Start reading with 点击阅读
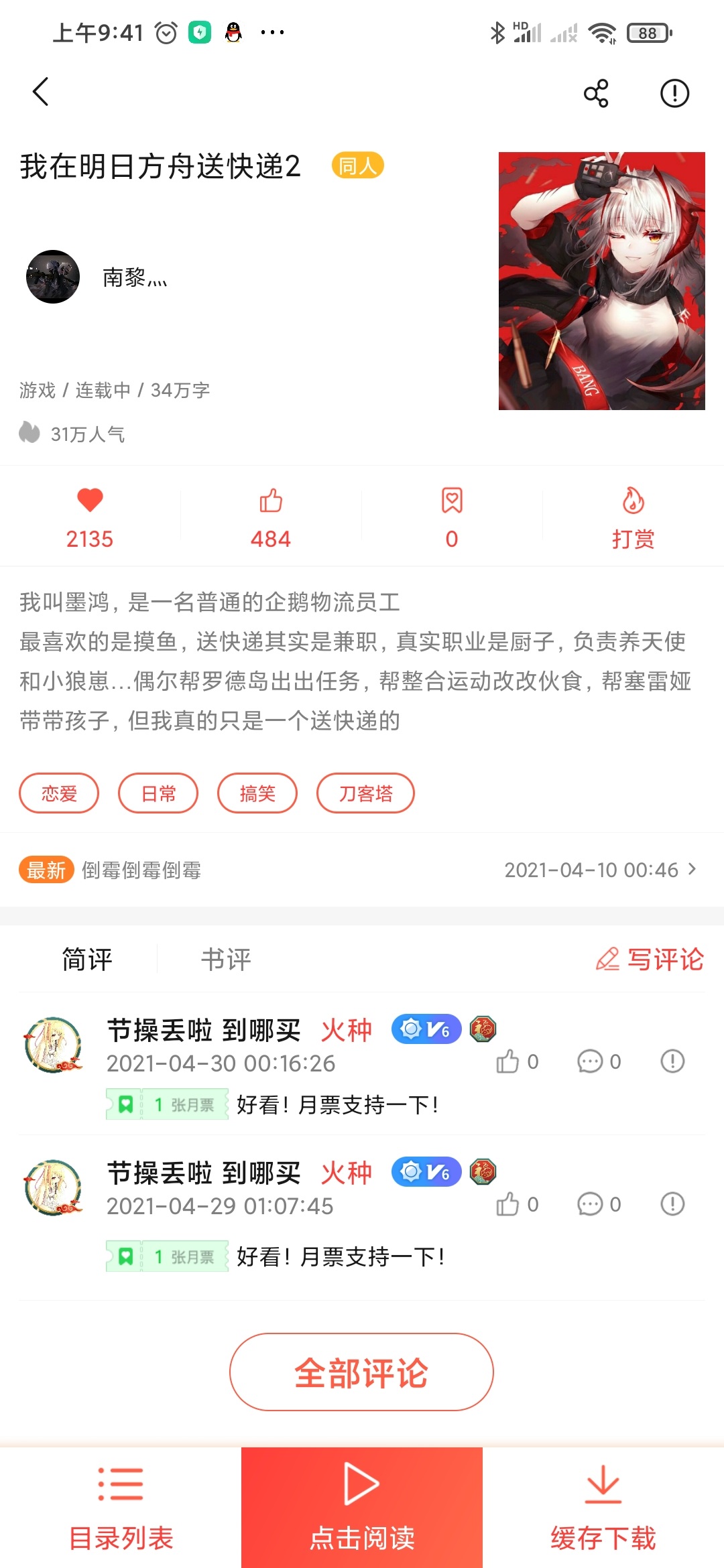This screenshot has height=1568, width=724. [x=362, y=1508]
